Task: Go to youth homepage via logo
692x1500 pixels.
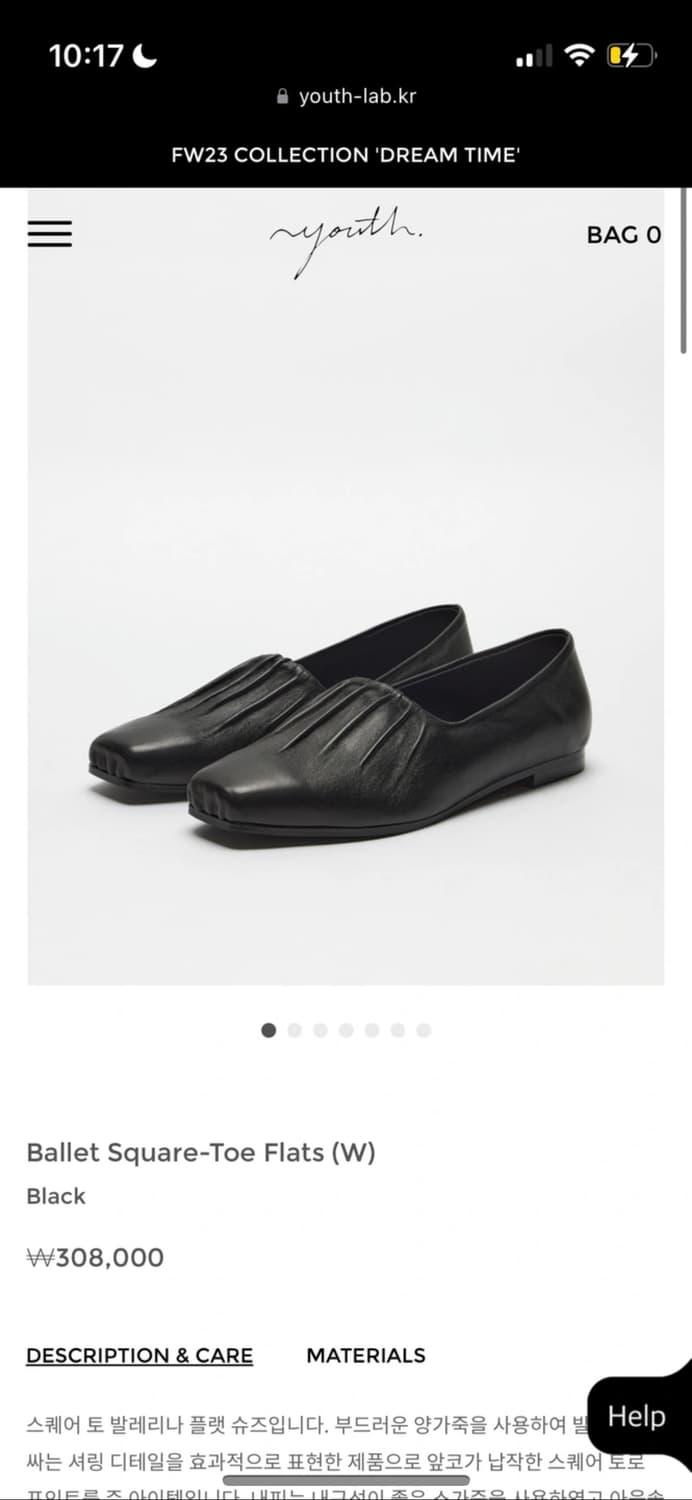Action: [x=345, y=238]
